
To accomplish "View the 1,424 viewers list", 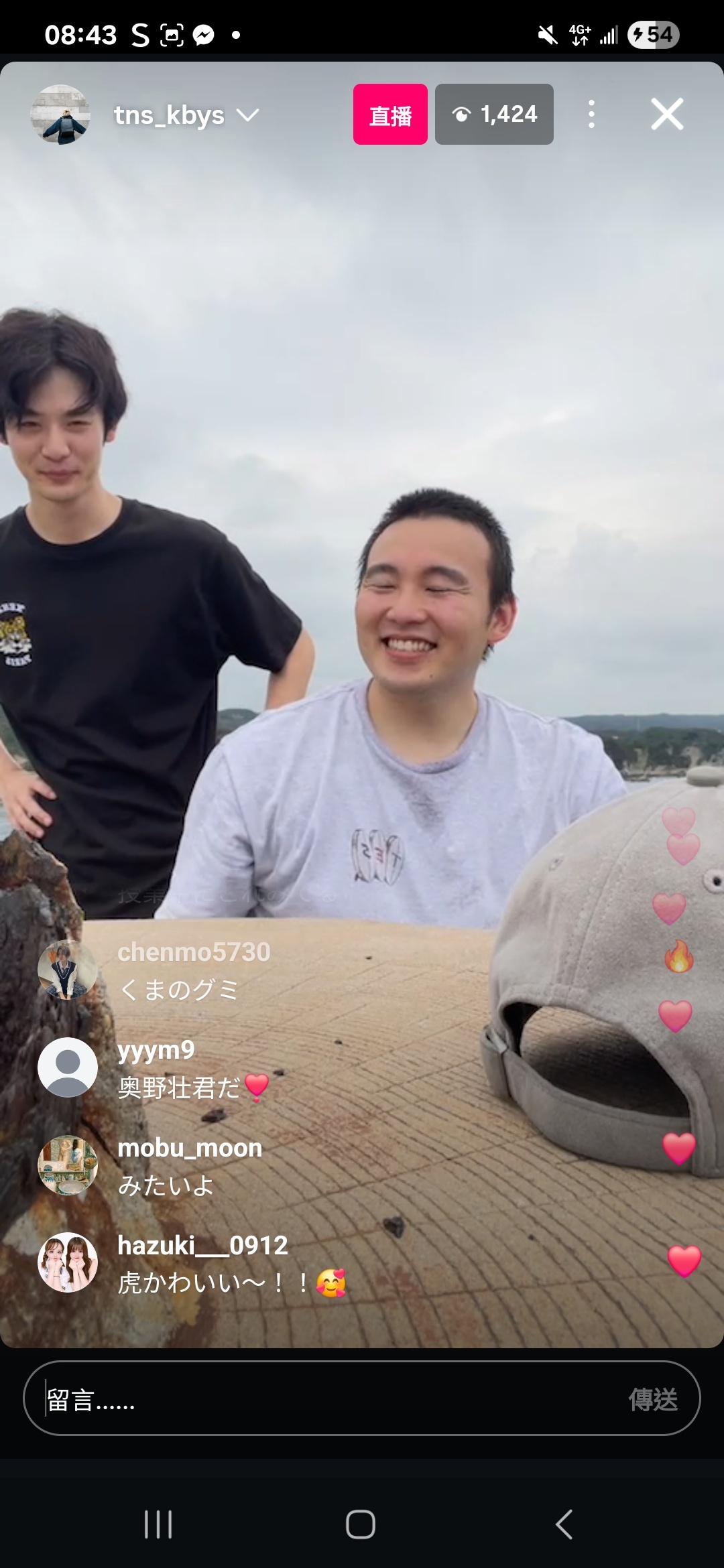I will pos(494,114).
